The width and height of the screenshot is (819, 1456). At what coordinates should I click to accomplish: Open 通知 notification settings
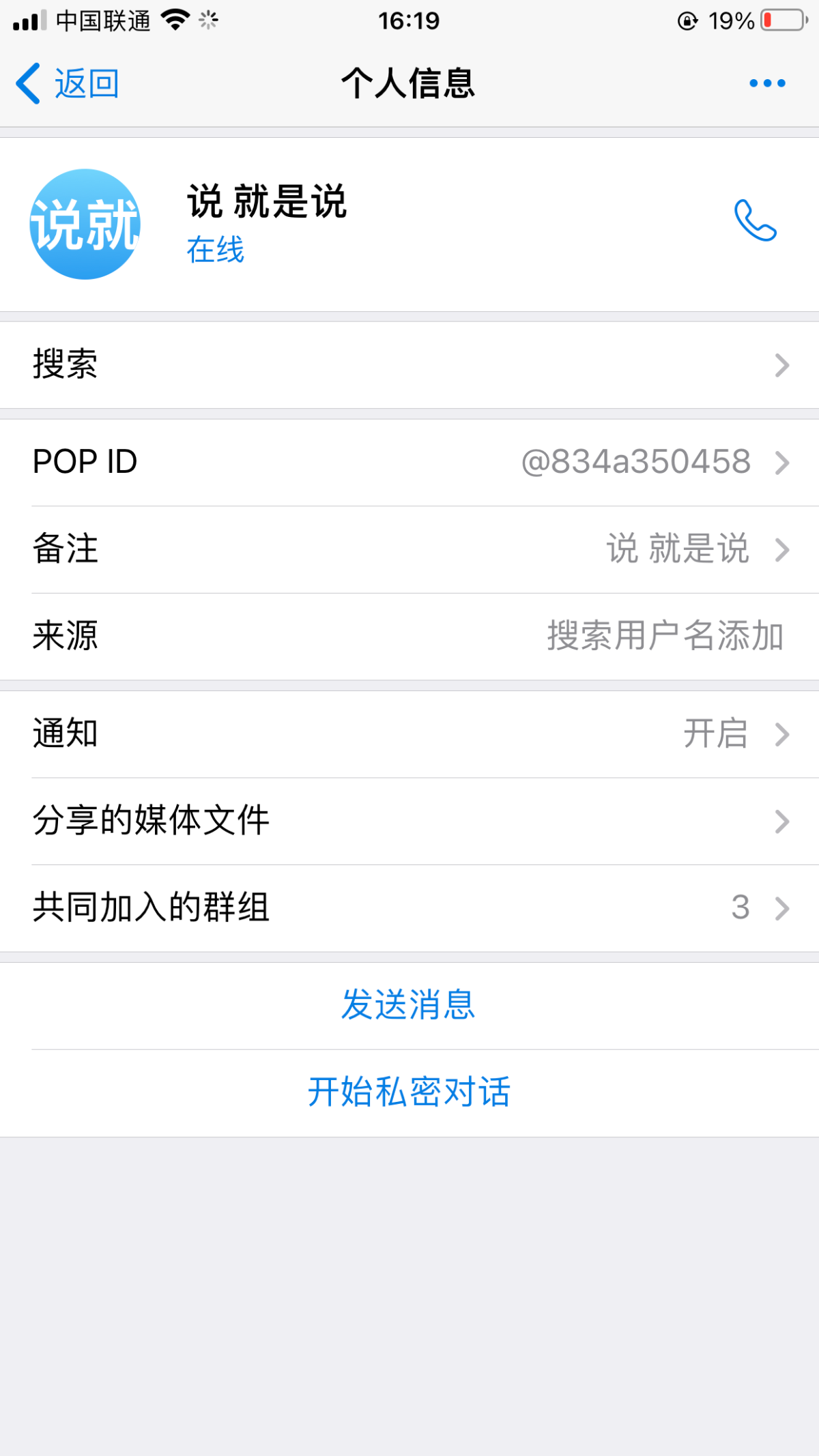pyautogui.click(x=409, y=734)
